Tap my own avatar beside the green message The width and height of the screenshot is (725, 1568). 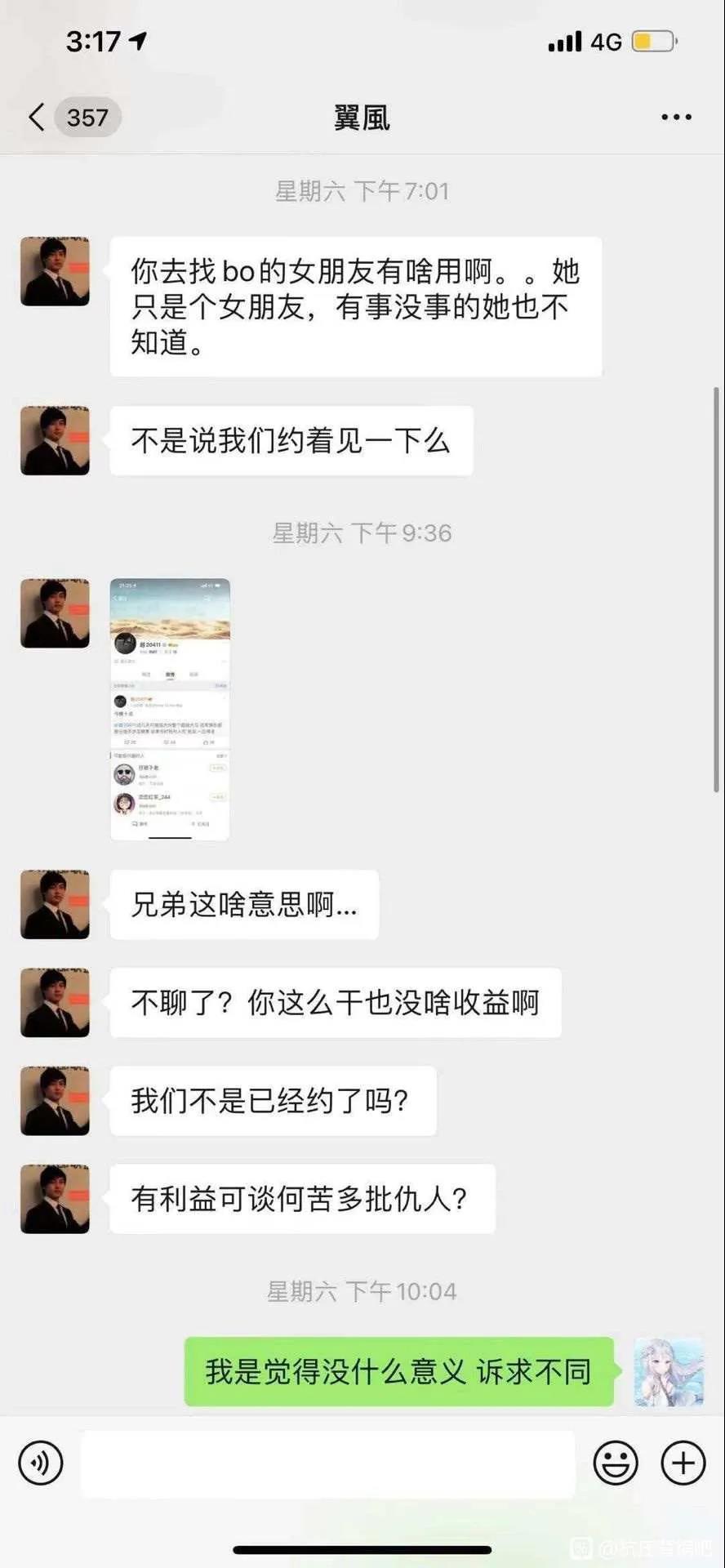pos(669,1372)
